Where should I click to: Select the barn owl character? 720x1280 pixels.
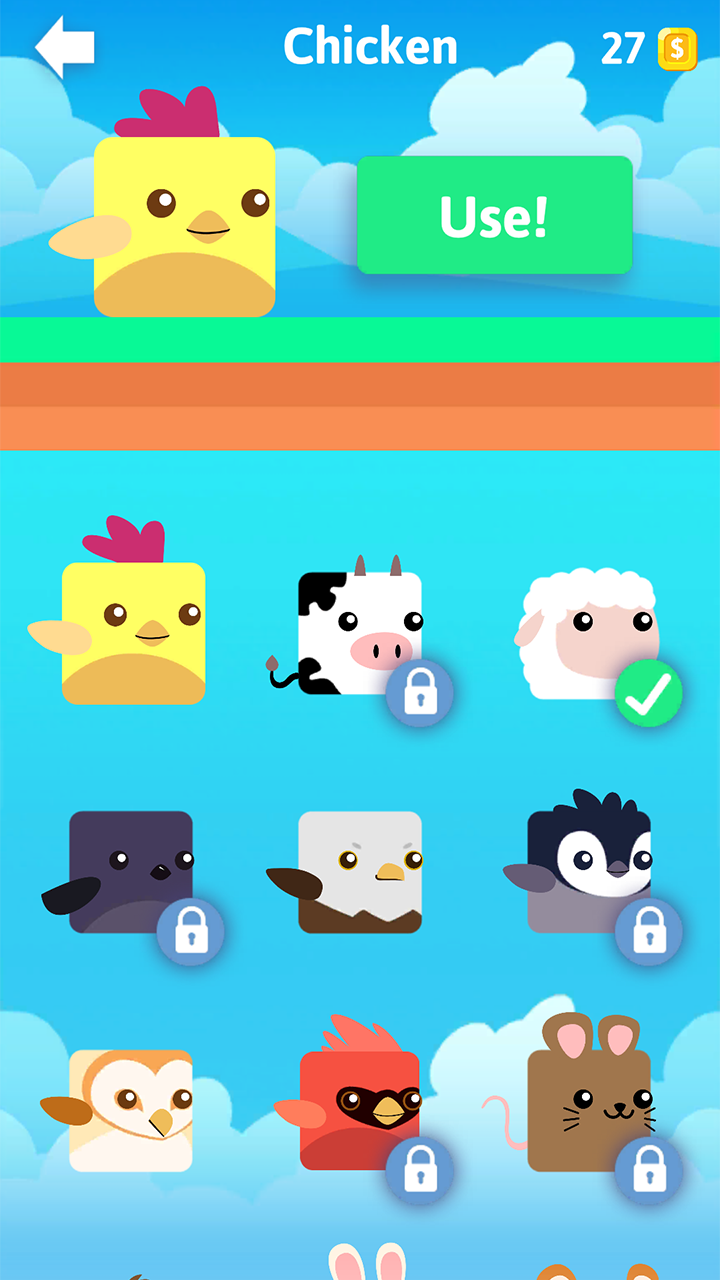click(x=130, y=1110)
